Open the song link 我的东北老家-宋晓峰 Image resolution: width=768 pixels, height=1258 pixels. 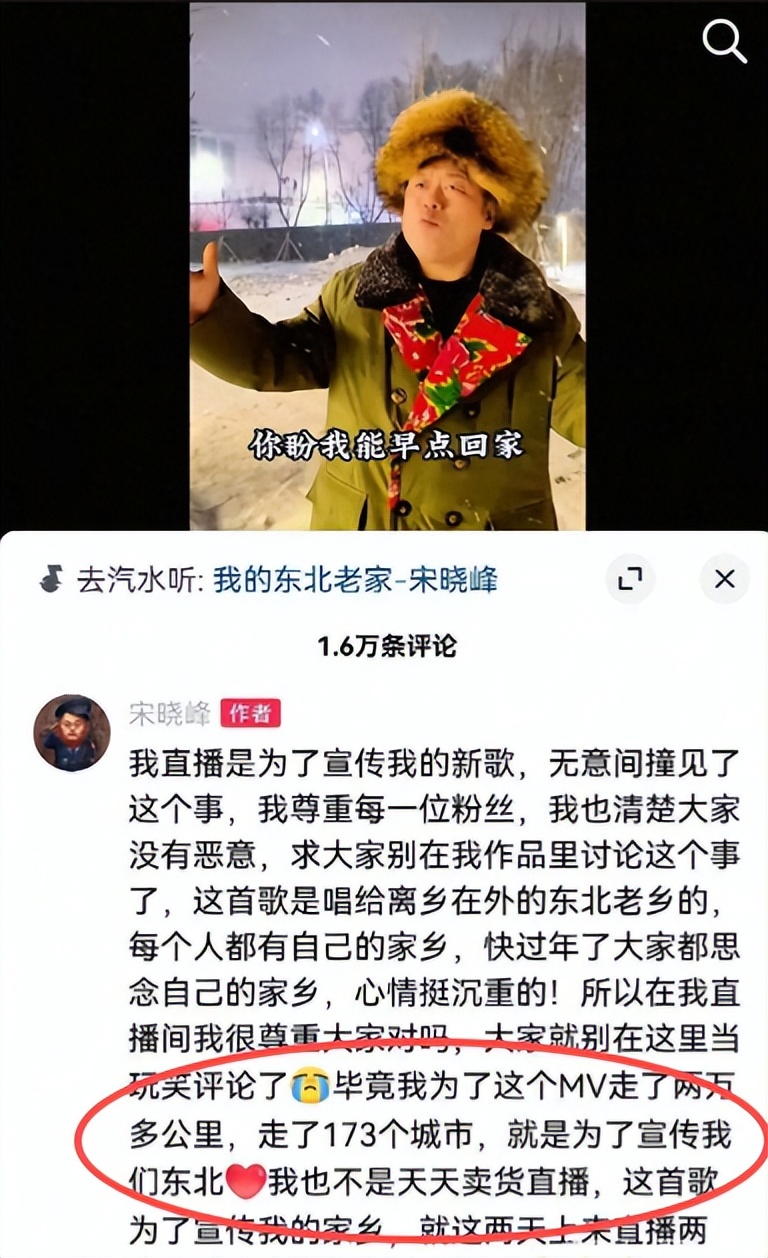point(355,580)
